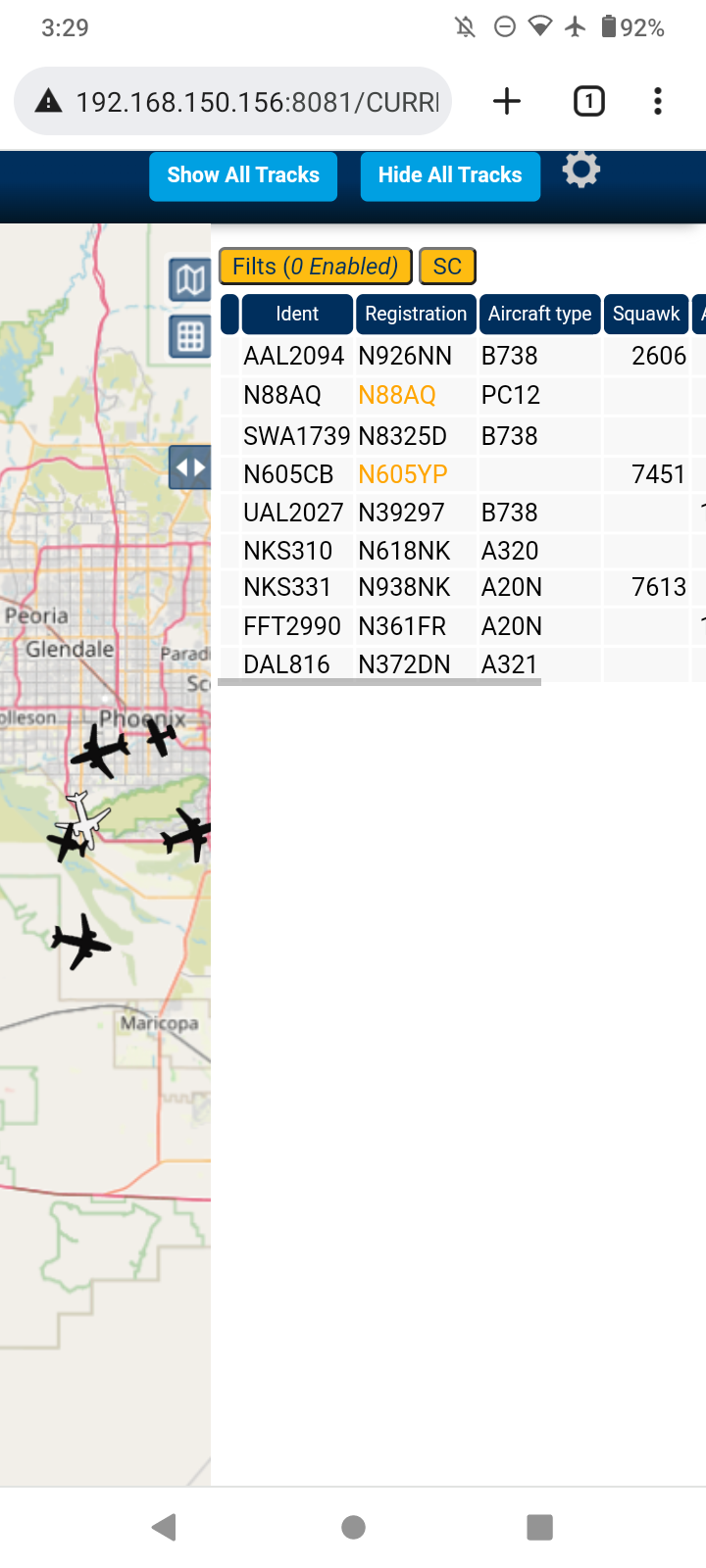
Task: Open a new browser tab
Action: pyautogui.click(x=507, y=101)
